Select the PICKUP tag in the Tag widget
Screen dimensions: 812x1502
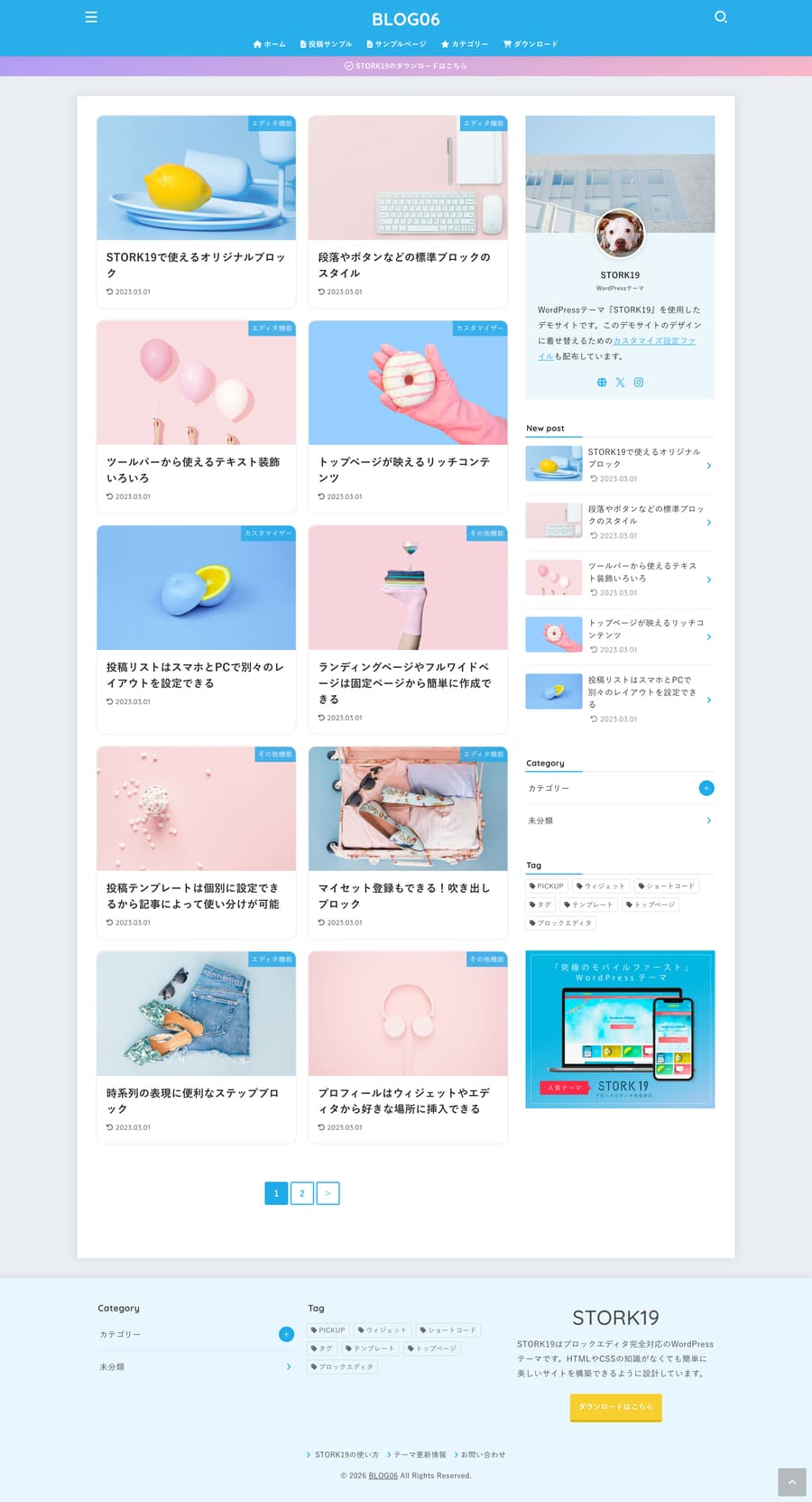pos(546,885)
